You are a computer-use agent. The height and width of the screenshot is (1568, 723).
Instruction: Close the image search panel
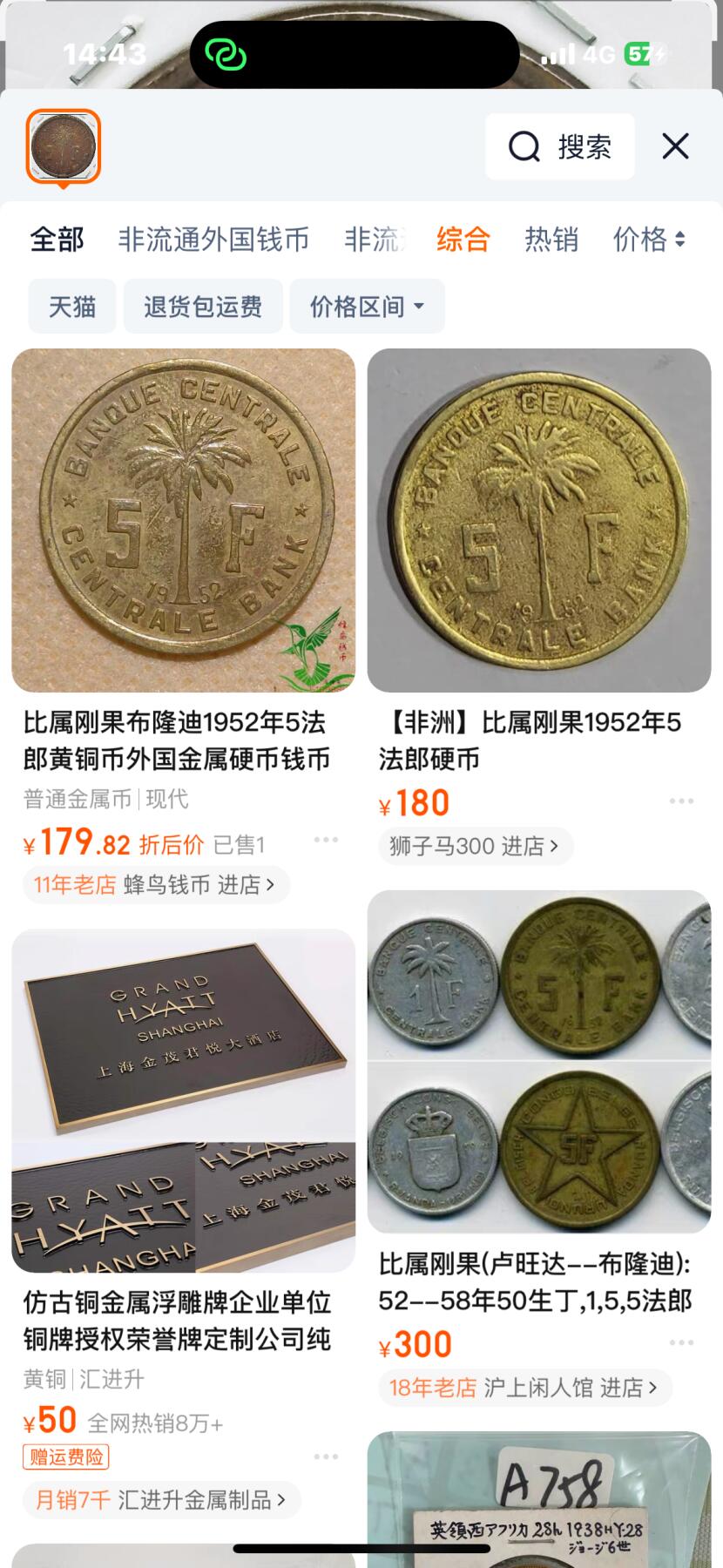[x=675, y=146]
